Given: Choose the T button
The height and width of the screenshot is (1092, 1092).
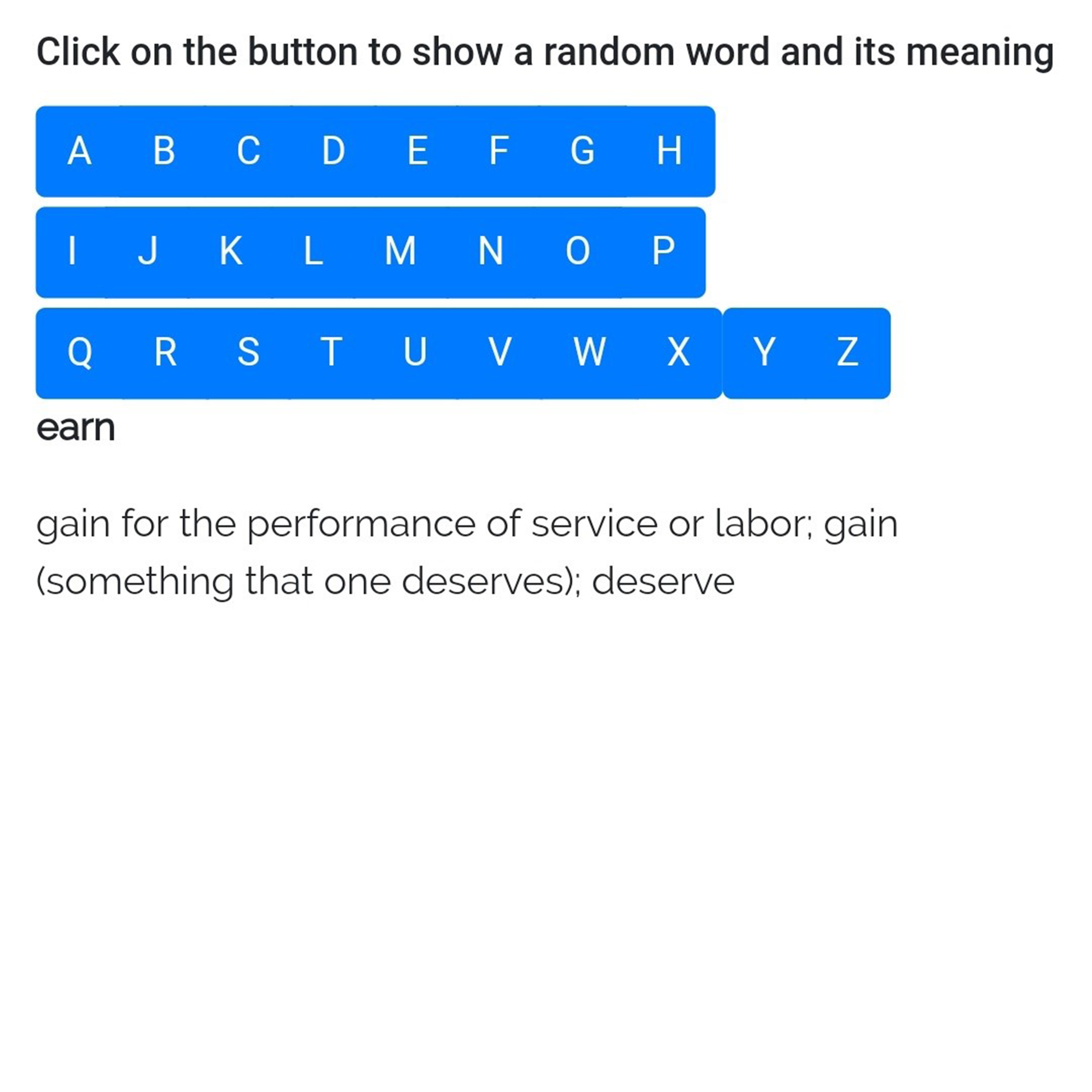Looking at the screenshot, I should tap(331, 353).
